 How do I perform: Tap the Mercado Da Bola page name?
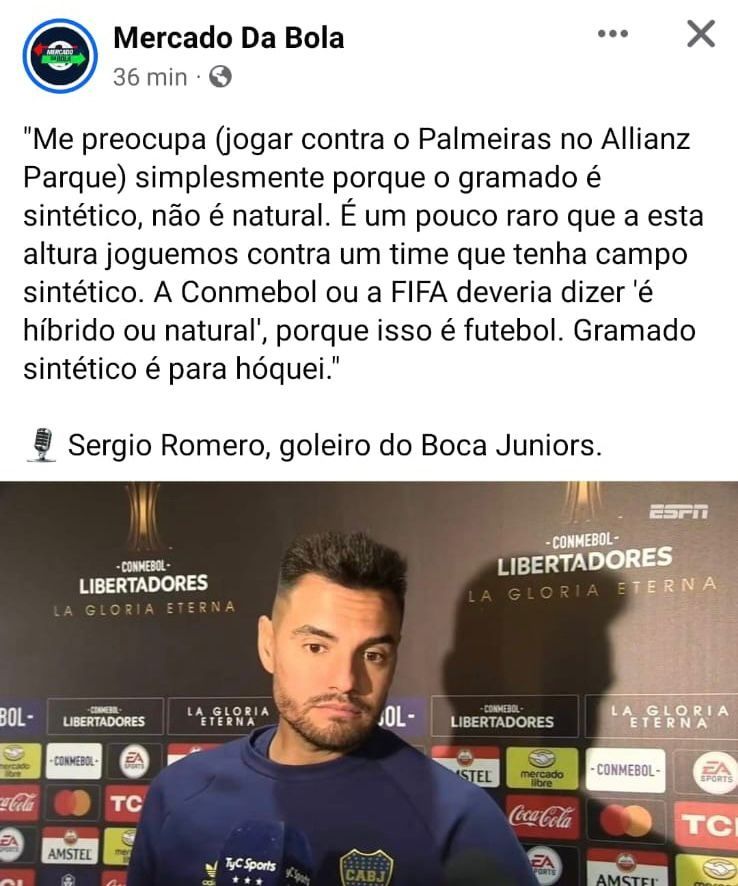point(229,38)
